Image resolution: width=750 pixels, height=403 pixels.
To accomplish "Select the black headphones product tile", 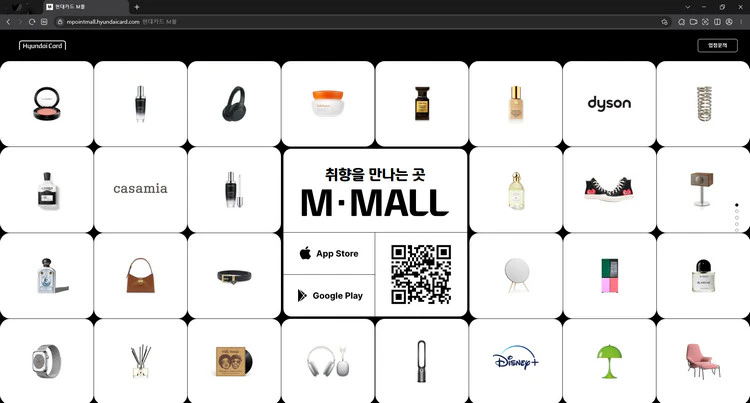I will (234, 103).
